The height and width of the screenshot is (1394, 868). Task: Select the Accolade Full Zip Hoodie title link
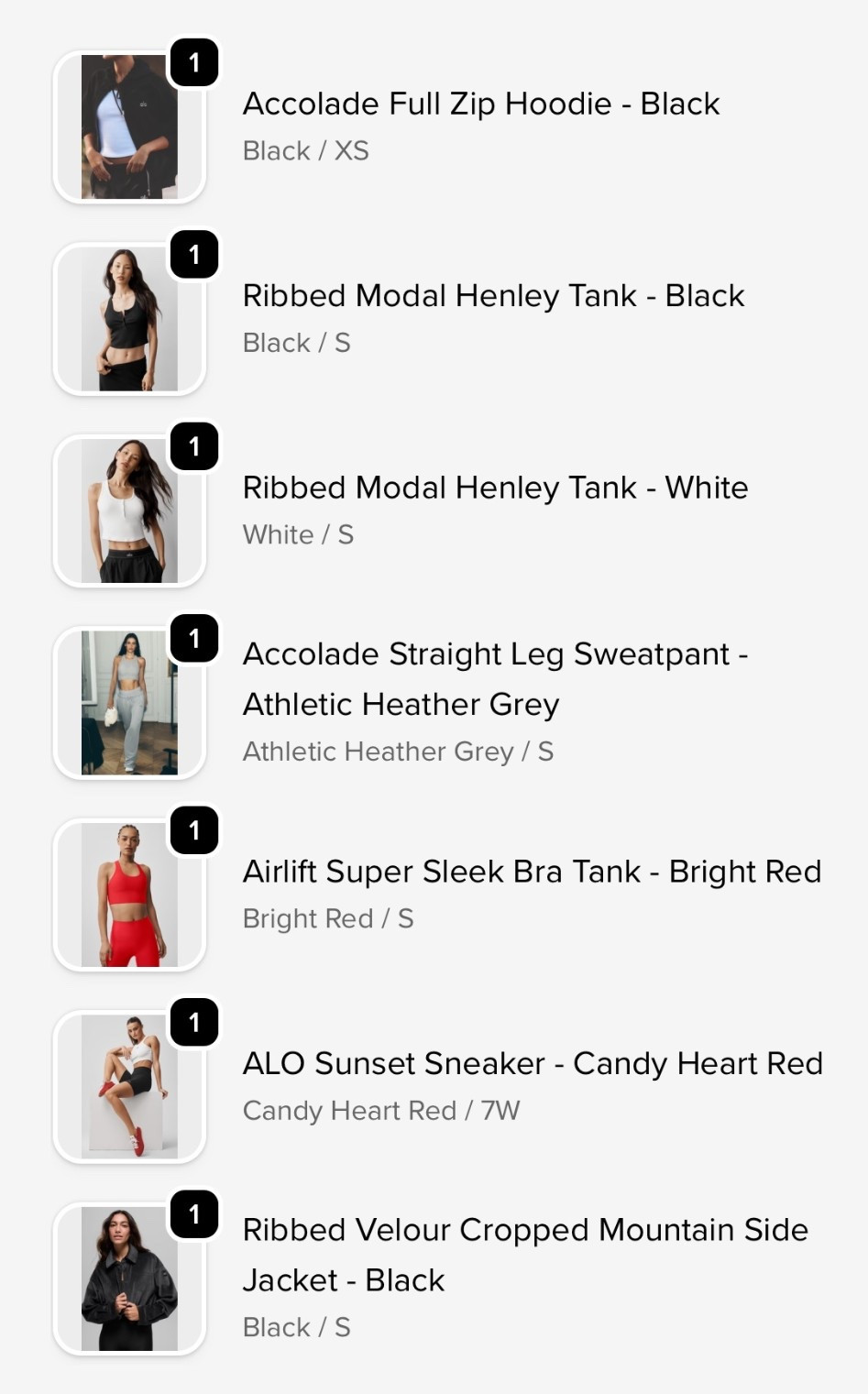(x=480, y=104)
